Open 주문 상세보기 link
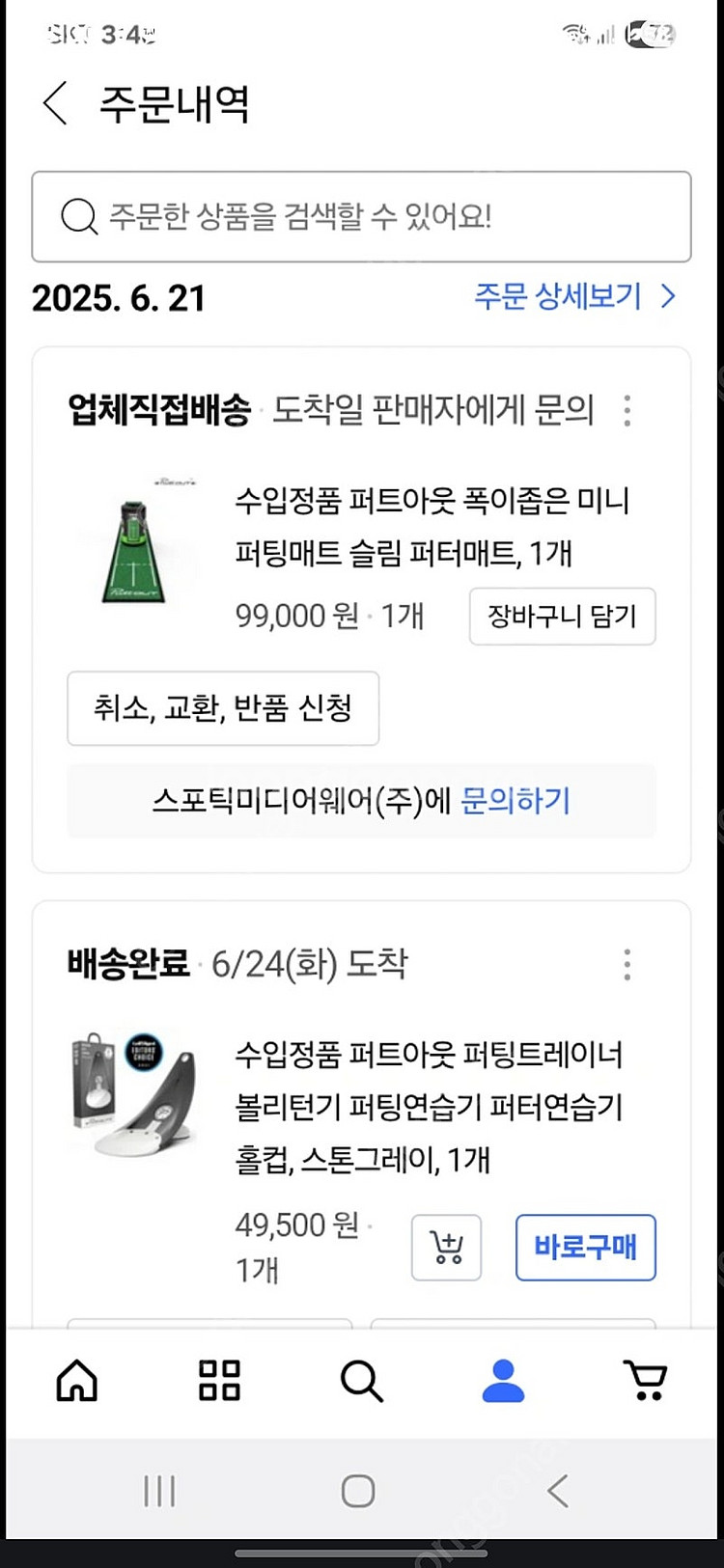The height and width of the screenshot is (1568, 724). point(573,296)
